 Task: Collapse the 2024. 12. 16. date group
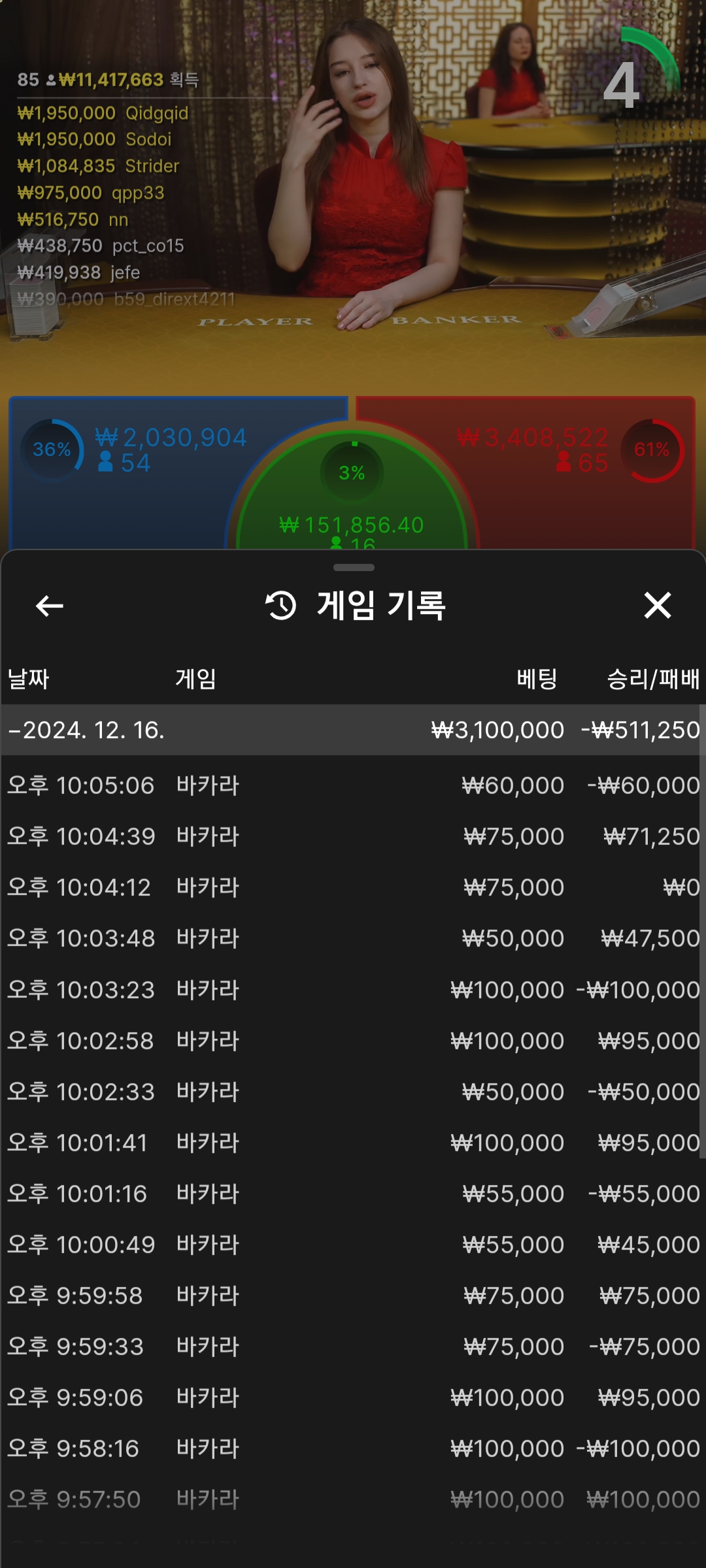[353, 730]
